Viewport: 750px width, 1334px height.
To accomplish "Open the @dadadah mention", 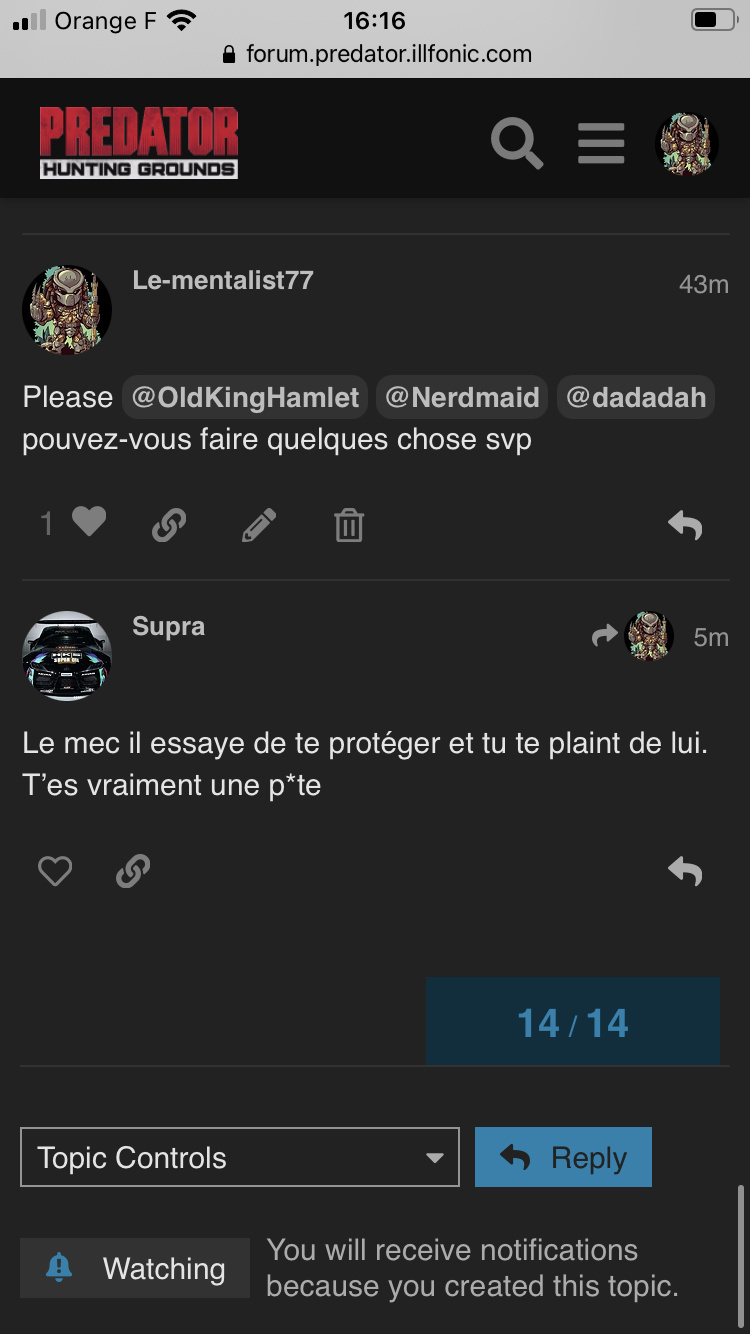I will pyautogui.click(x=635, y=397).
